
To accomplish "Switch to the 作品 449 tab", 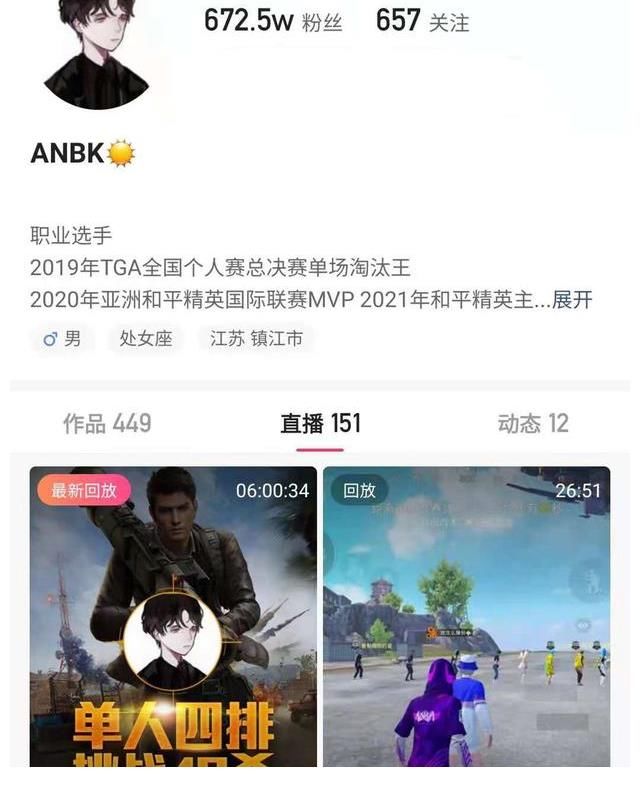I will coord(107,423).
